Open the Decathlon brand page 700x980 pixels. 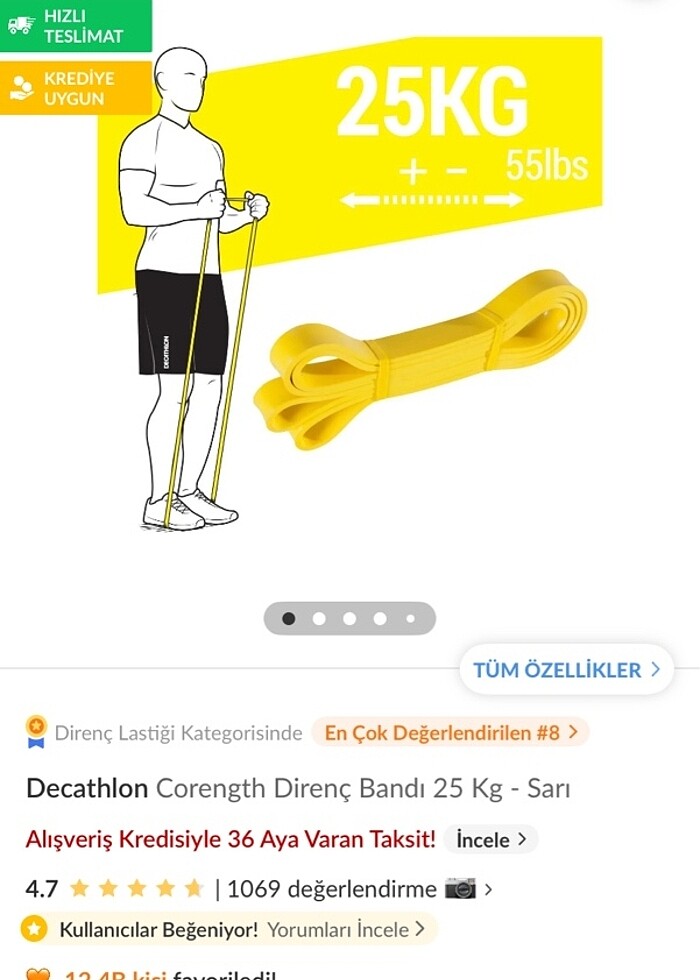[x=87, y=788]
